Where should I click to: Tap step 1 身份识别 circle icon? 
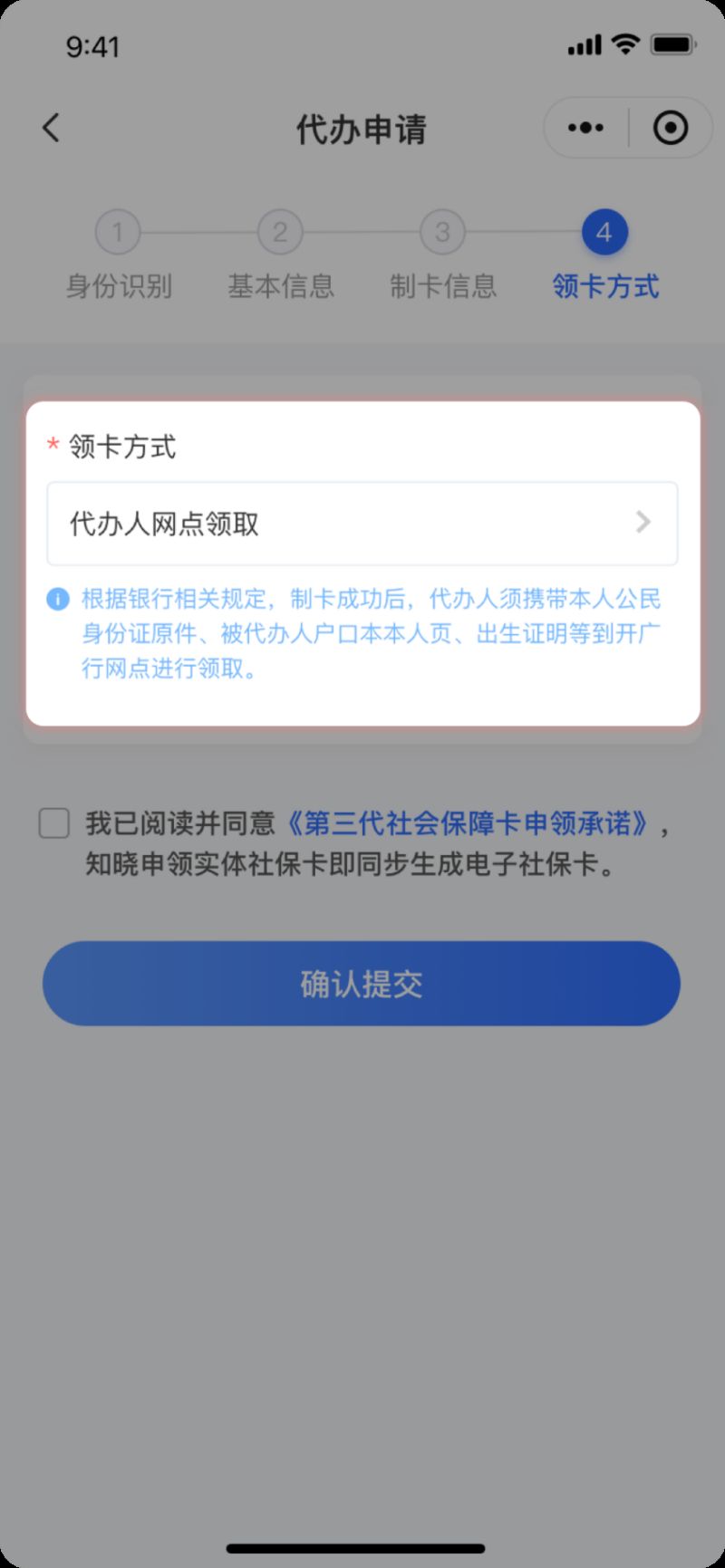117,232
